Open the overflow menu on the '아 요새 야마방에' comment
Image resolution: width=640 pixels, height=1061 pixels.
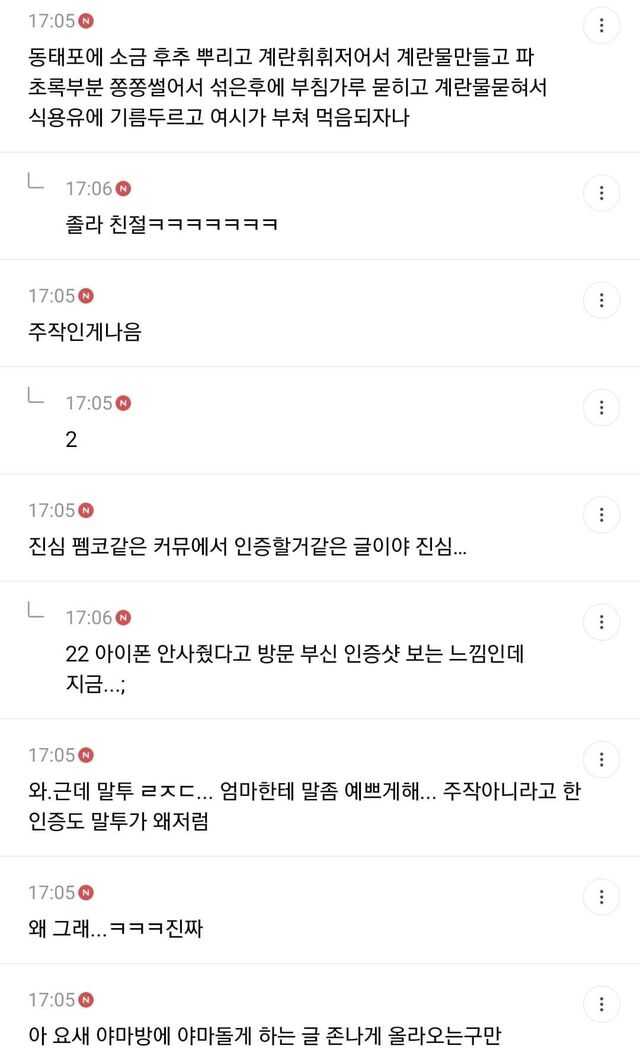click(x=601, y=1004)
